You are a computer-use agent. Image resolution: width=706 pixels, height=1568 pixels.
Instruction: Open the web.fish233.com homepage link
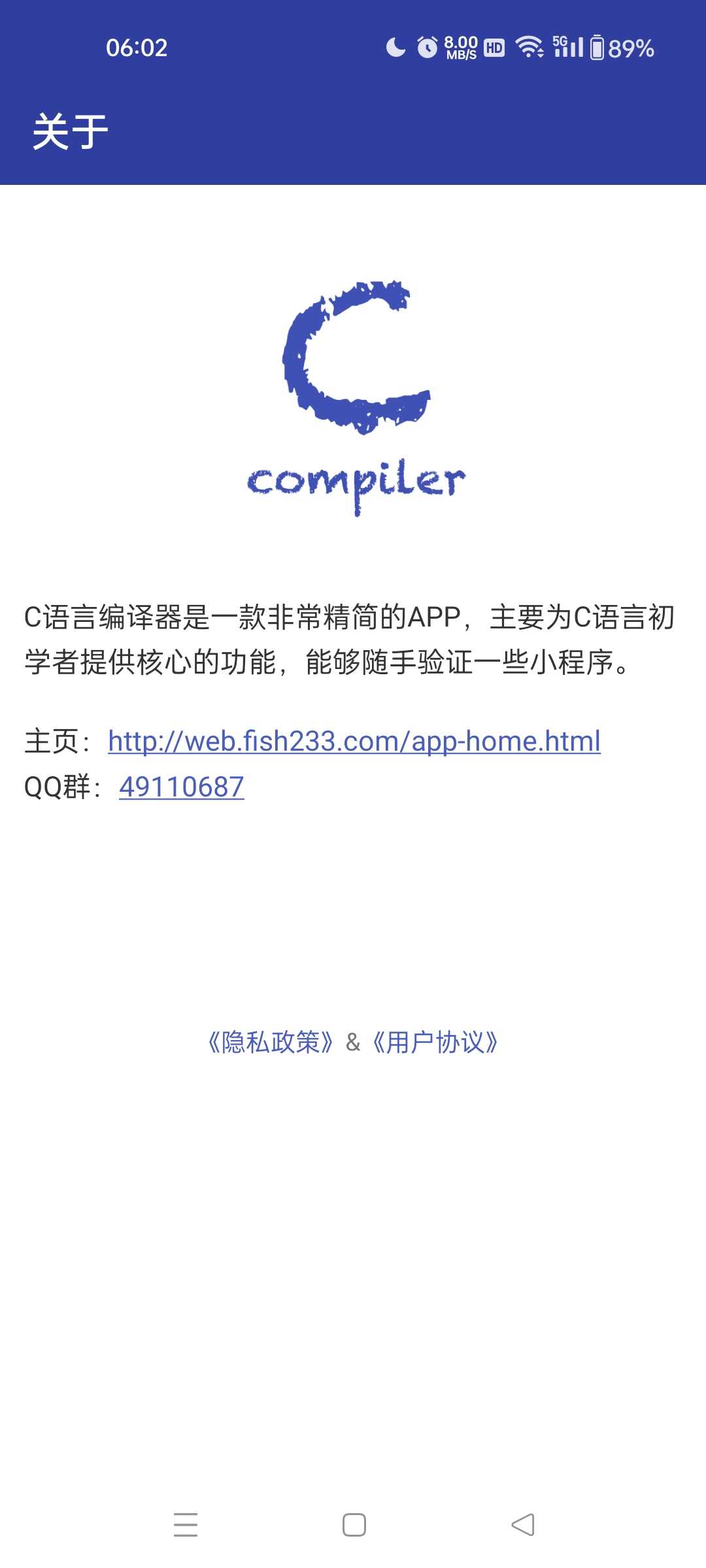click(354, 742)
